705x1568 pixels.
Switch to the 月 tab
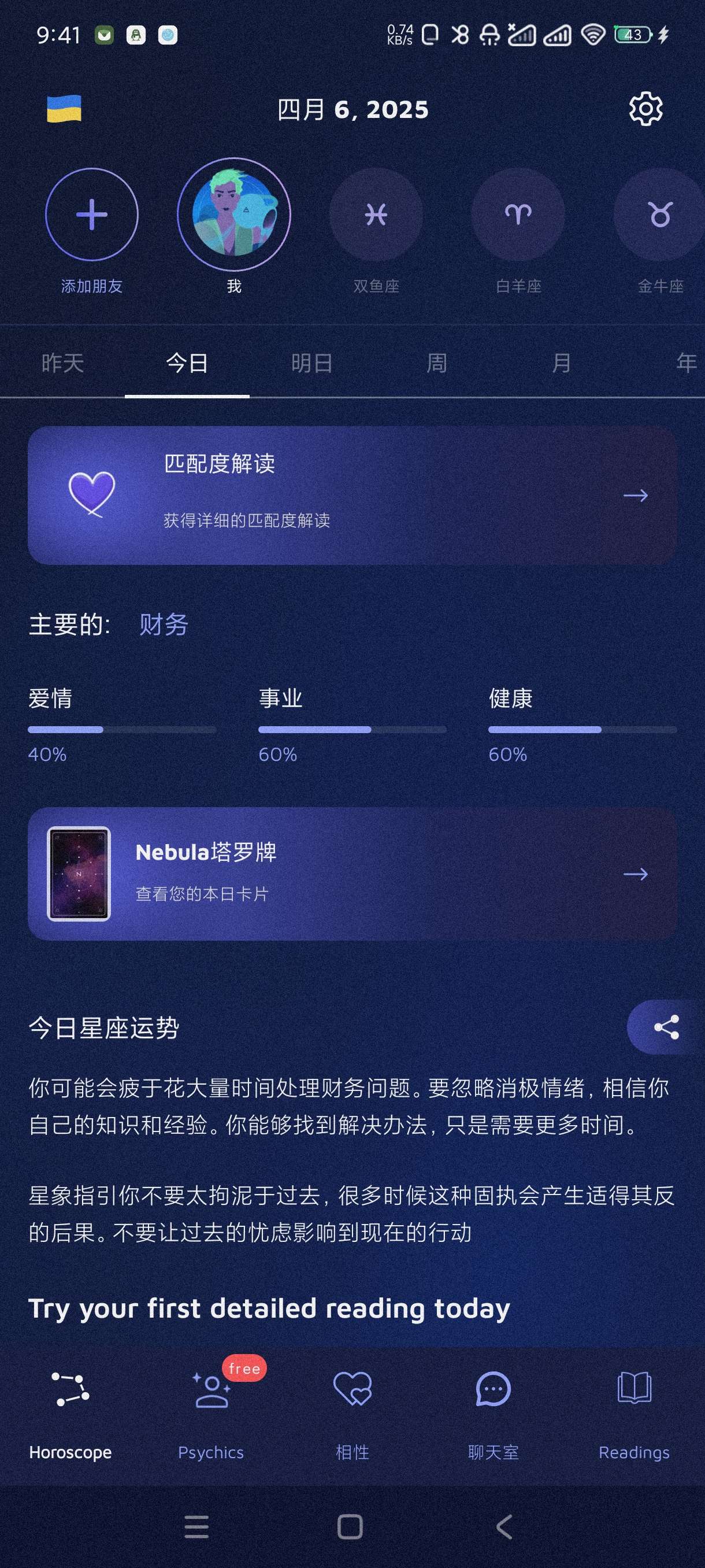tap(562, 364)
